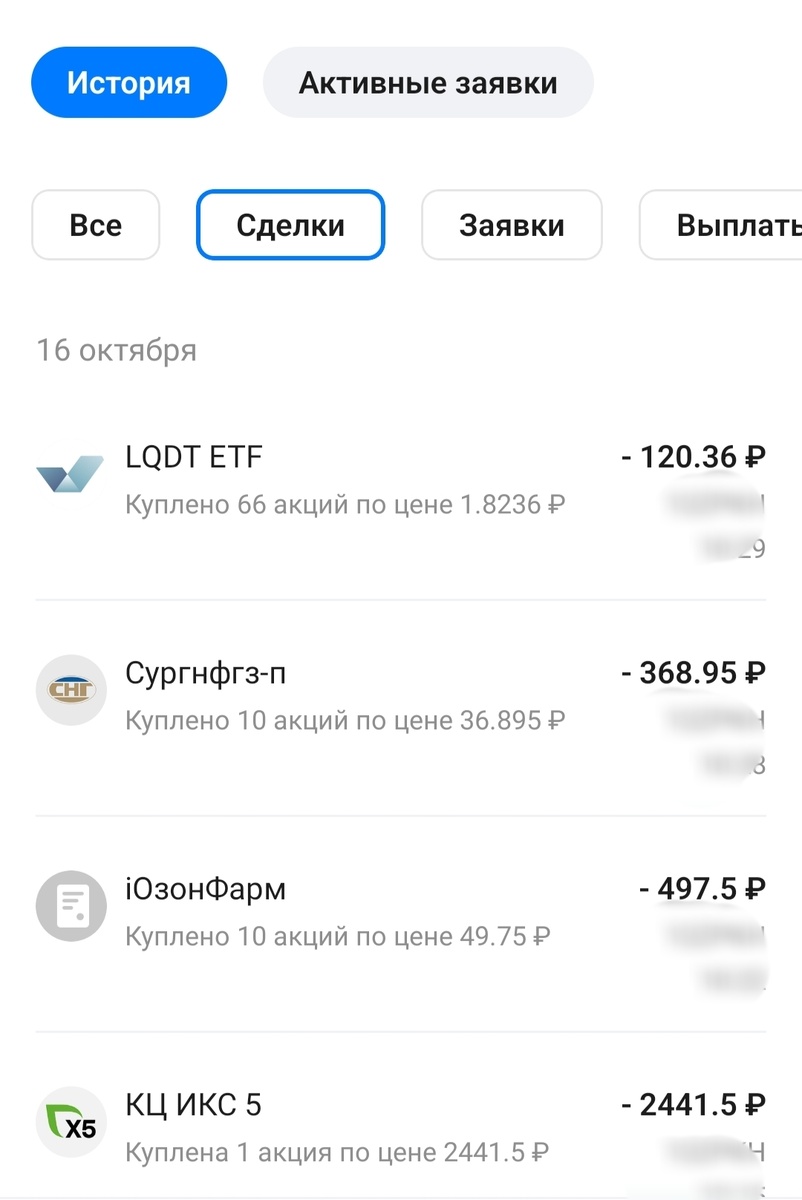Switch to the История tab
The width and height of the screenshot is (802, 1200).
[x=129, y=82]
